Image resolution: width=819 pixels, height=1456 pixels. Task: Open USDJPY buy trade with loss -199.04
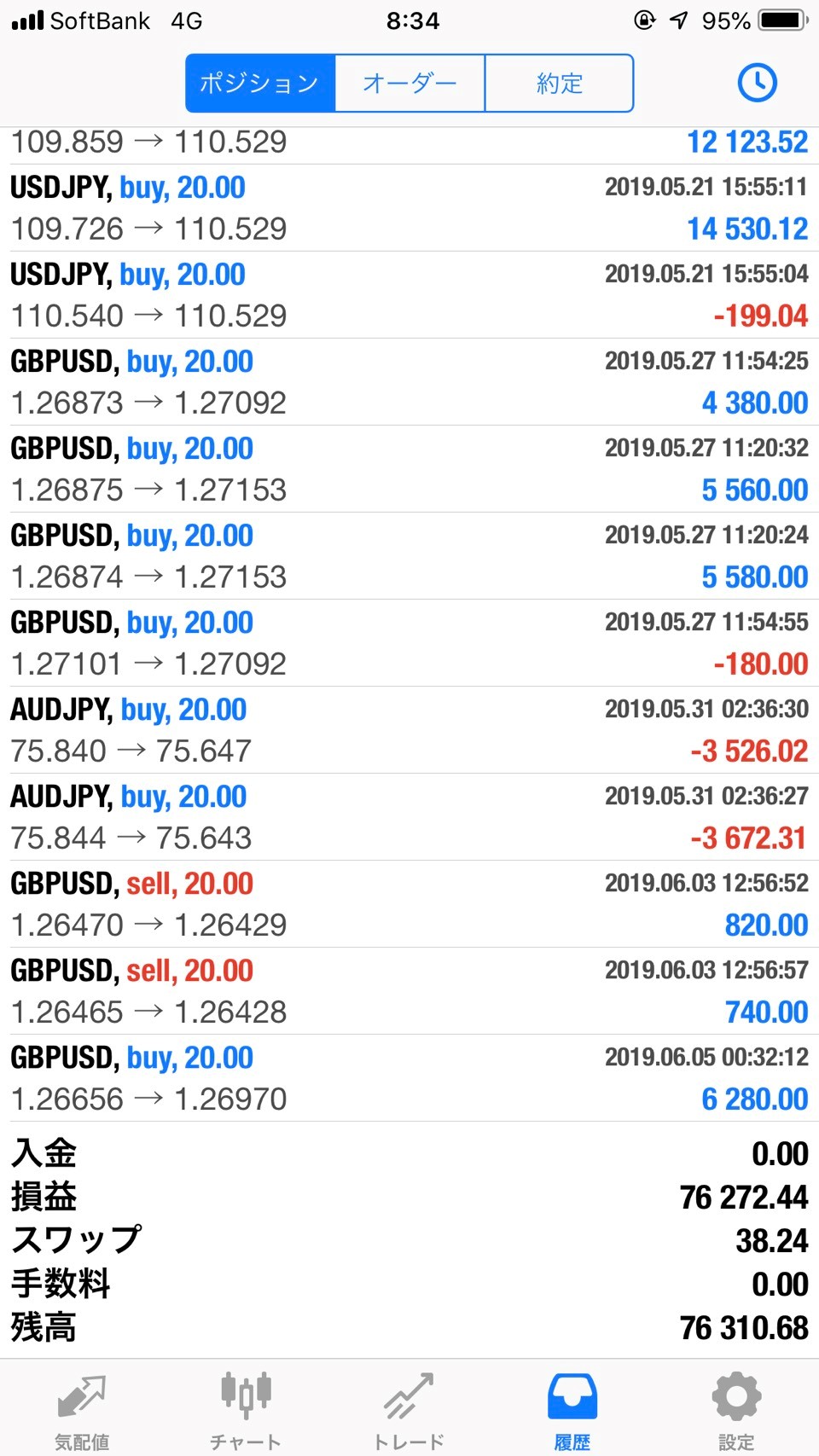pyautogui.click(x=409, y=295)
